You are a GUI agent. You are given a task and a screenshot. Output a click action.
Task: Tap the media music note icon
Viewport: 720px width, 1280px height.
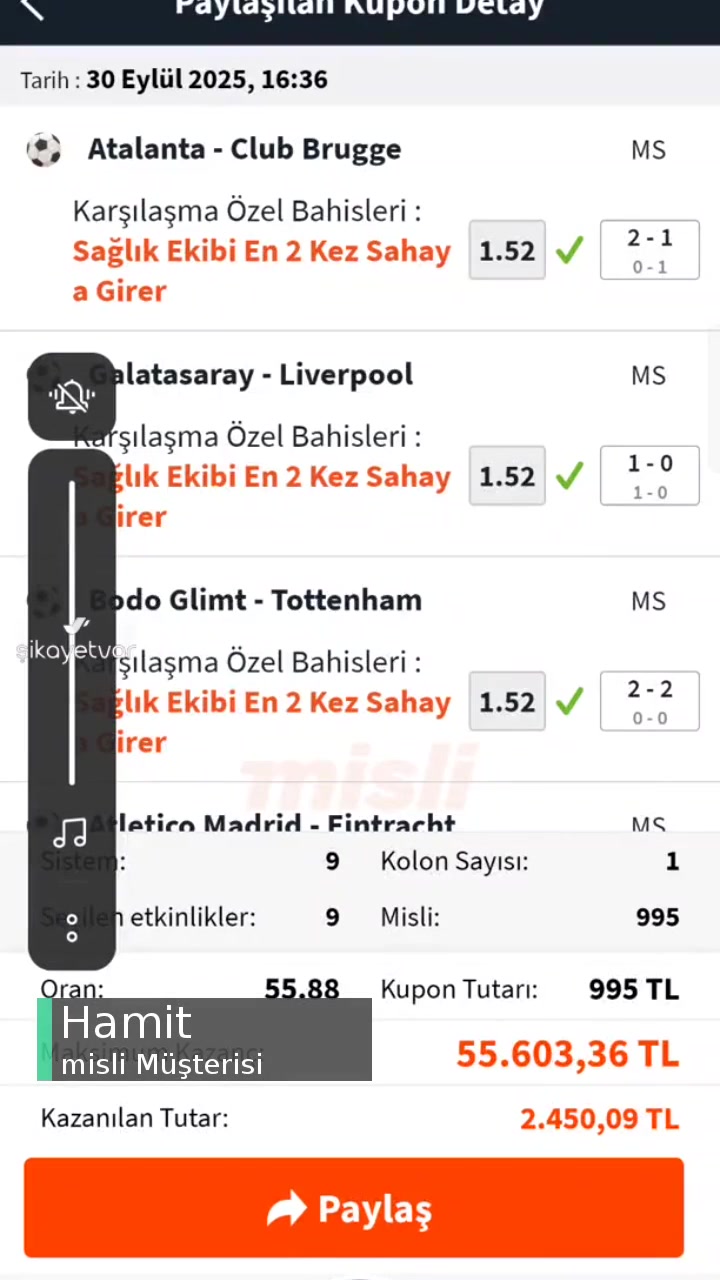pos(71,833)
